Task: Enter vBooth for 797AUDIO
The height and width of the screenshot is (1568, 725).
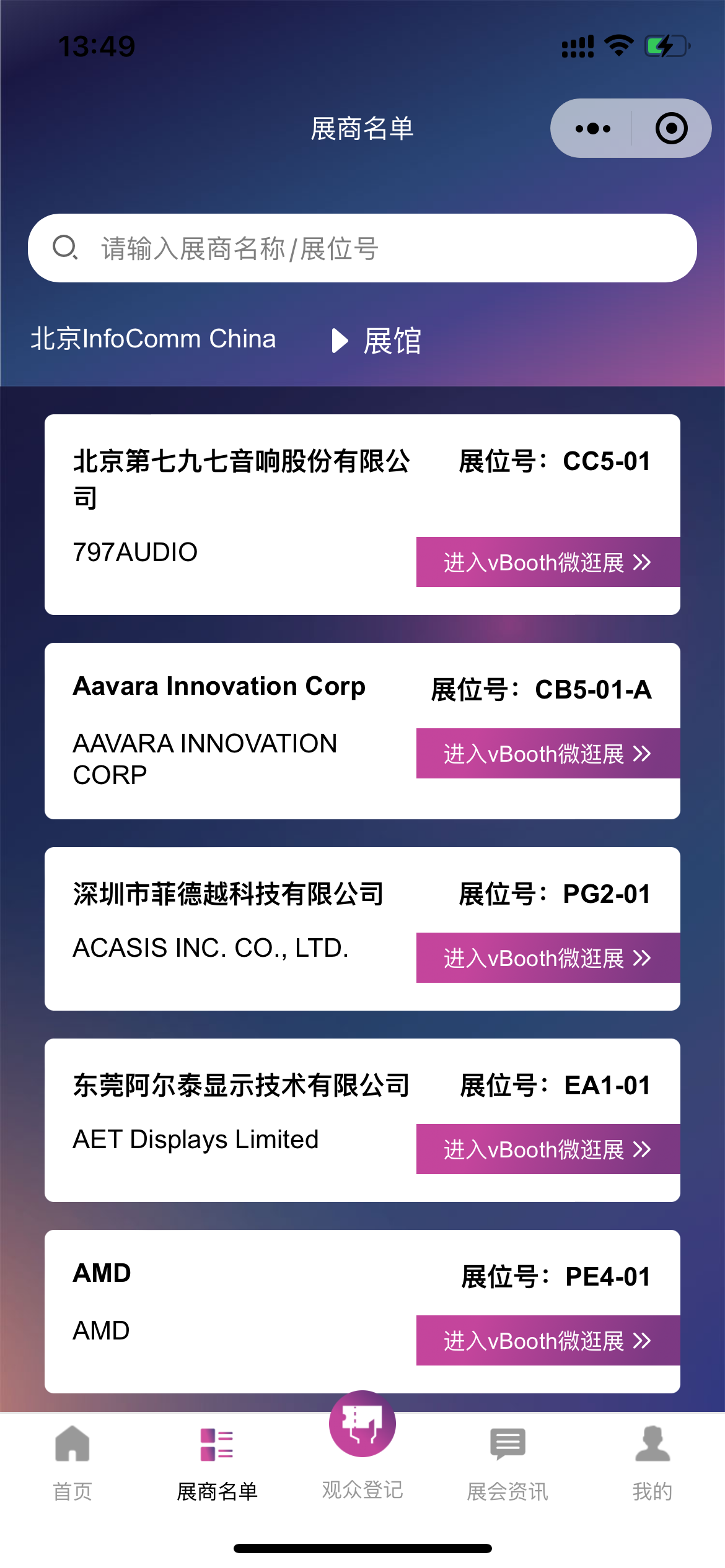Action: (548, 562)
